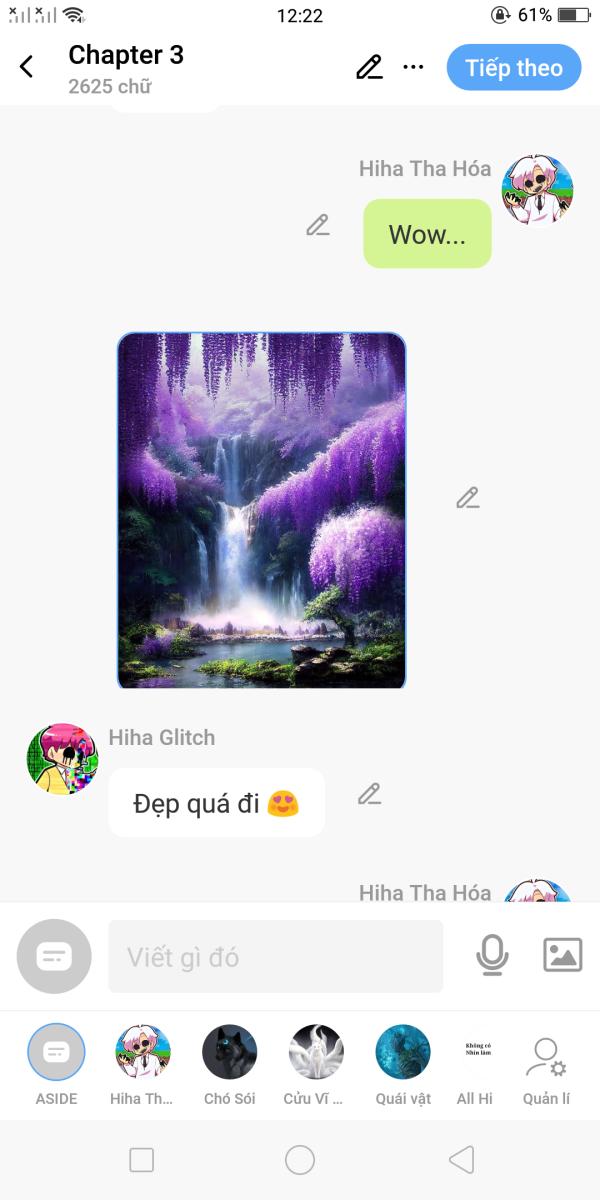Tap the large grey aside bubble button
The width and height of the screenshot is (600, 1200).
pos(54,956)
